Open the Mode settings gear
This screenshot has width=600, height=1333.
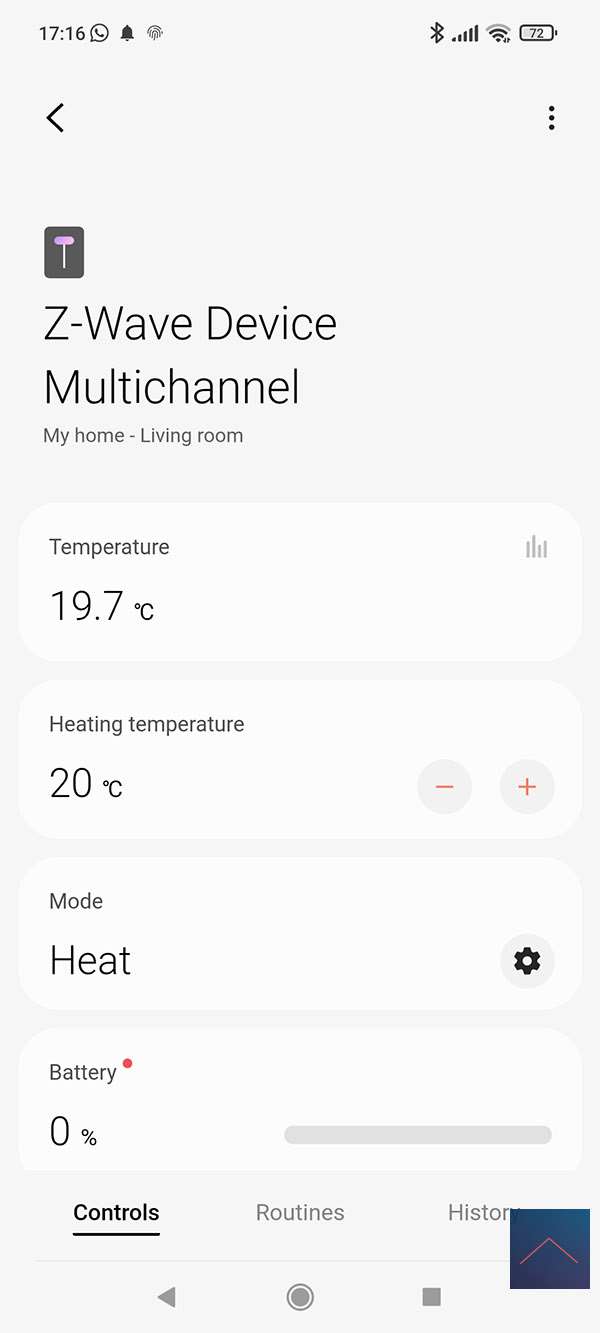pos(527,961)
